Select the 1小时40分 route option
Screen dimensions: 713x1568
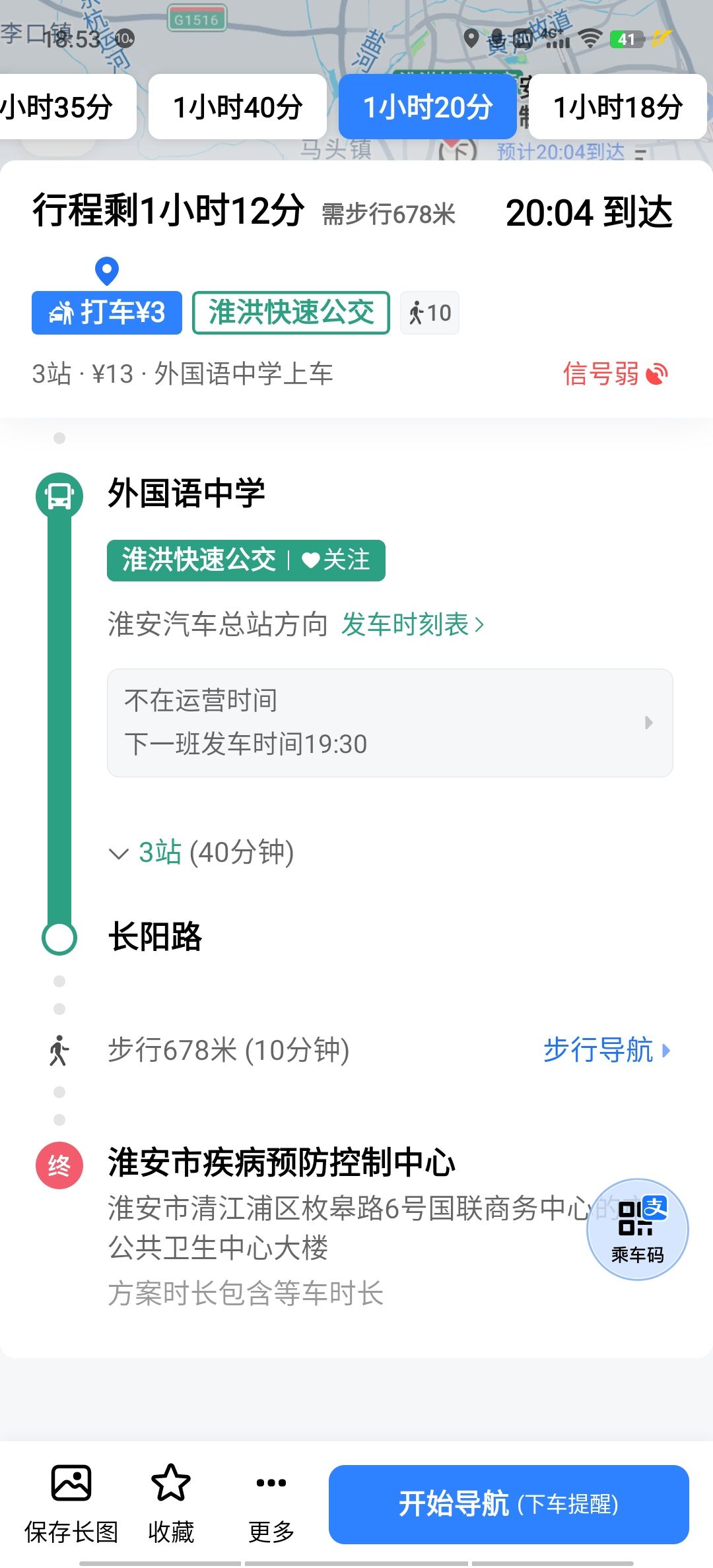(x=238, y=107)
